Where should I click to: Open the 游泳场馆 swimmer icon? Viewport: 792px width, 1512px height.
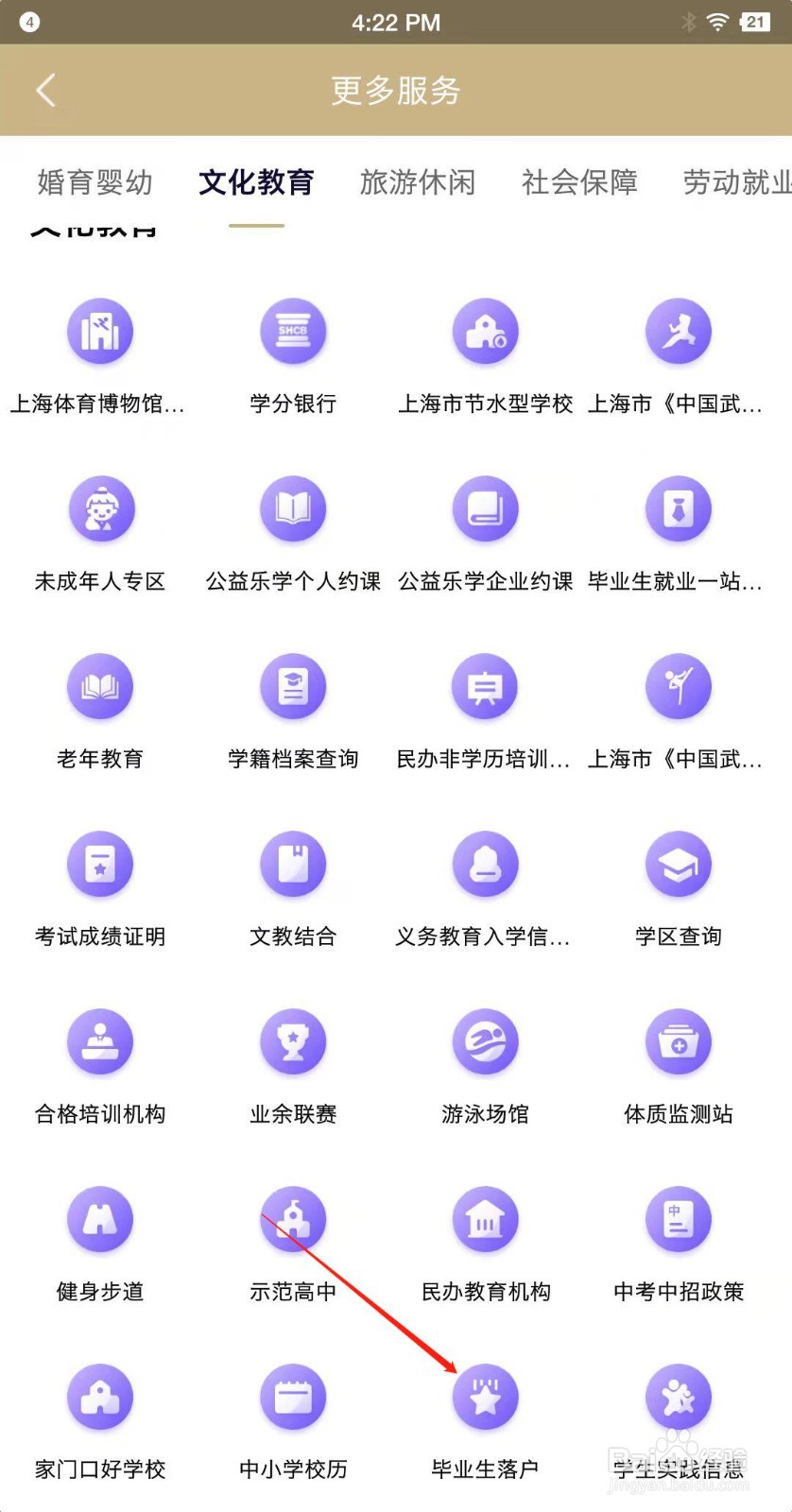(486, 1041)
